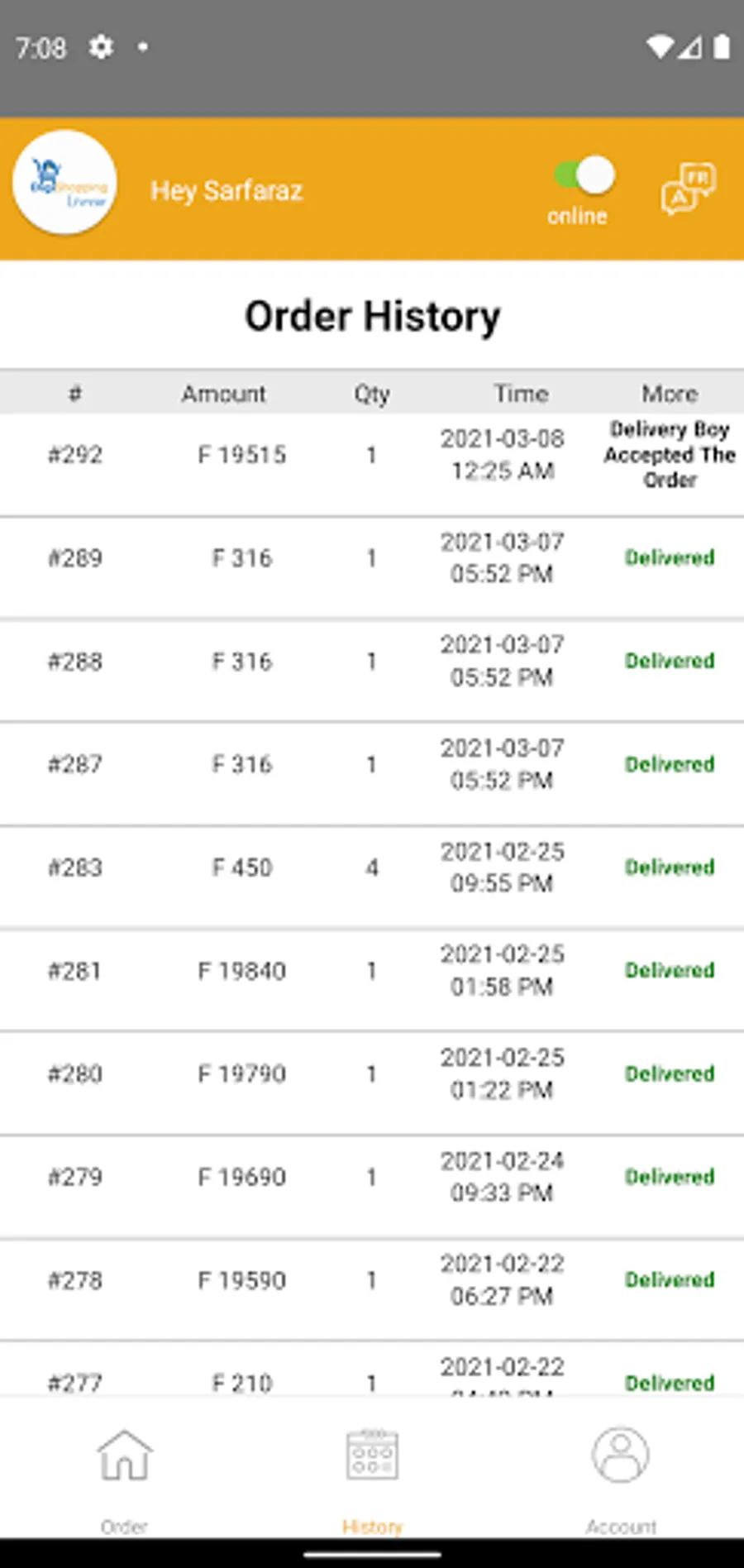Open order #288 row

[372, 662]
